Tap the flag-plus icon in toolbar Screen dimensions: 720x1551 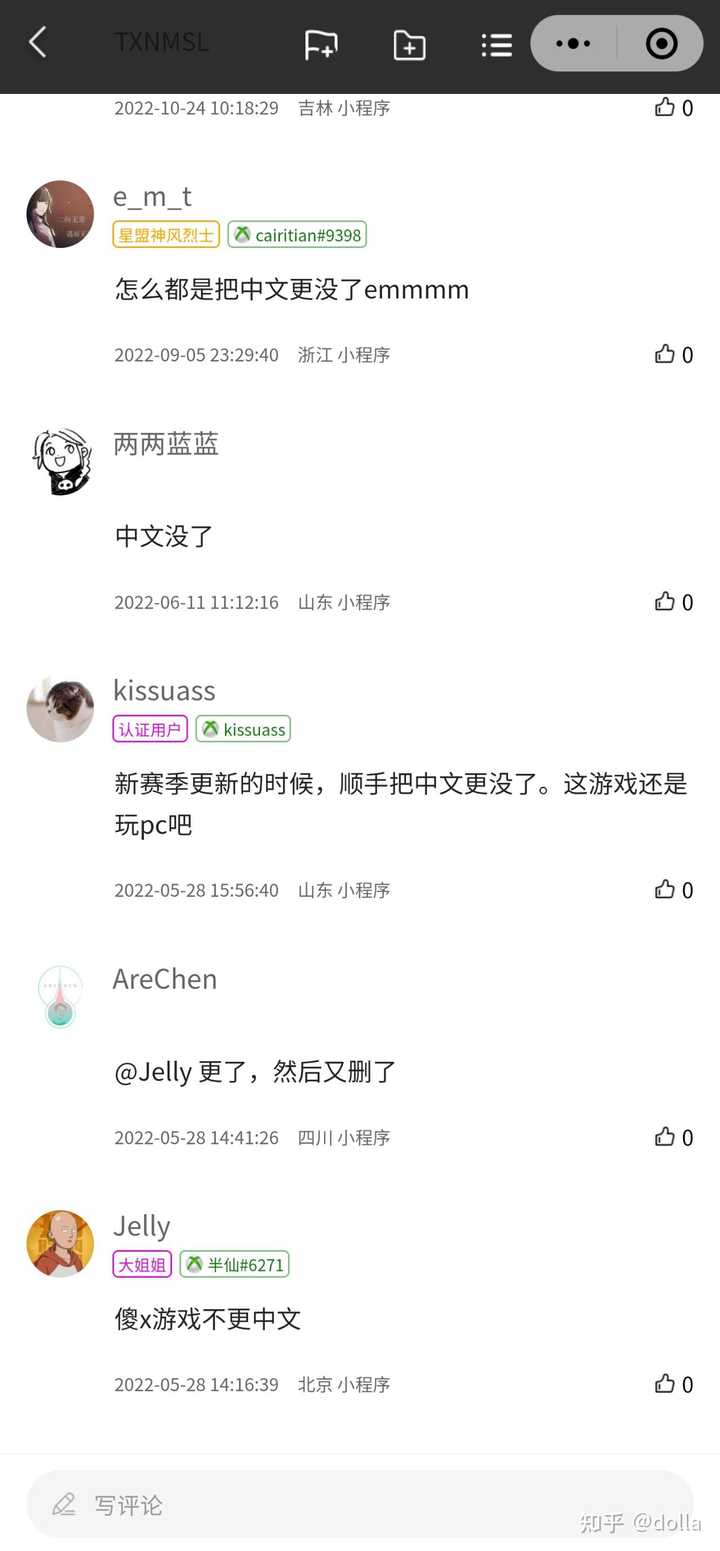point(320,44)
